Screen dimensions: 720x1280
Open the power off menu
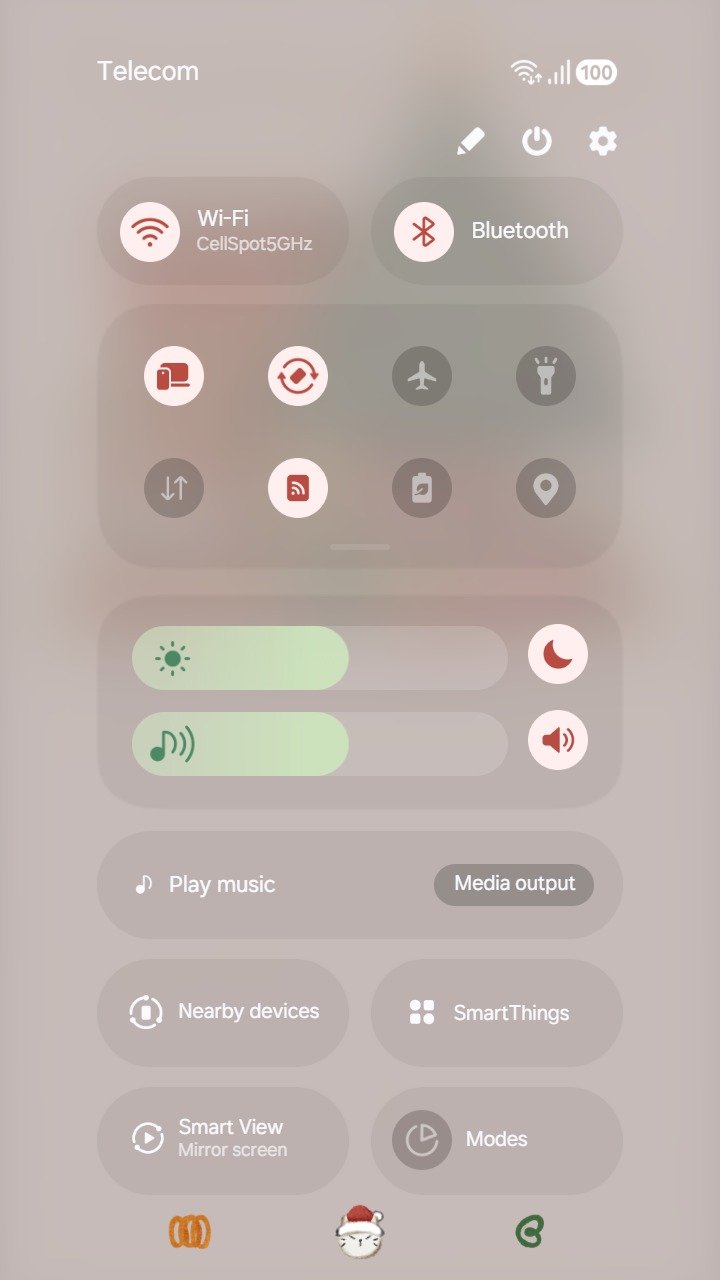537,142
